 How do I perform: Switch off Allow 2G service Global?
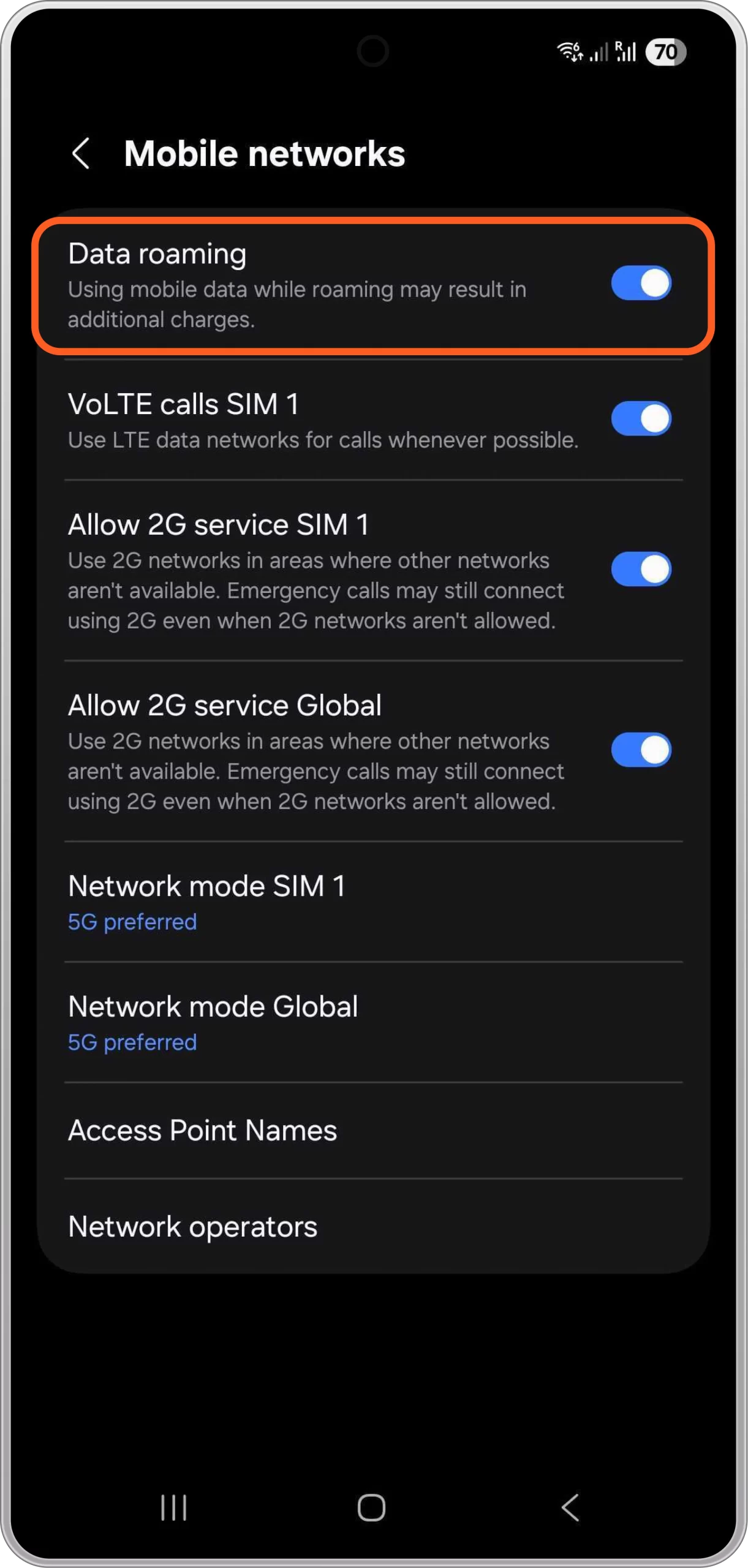(641, 750)
